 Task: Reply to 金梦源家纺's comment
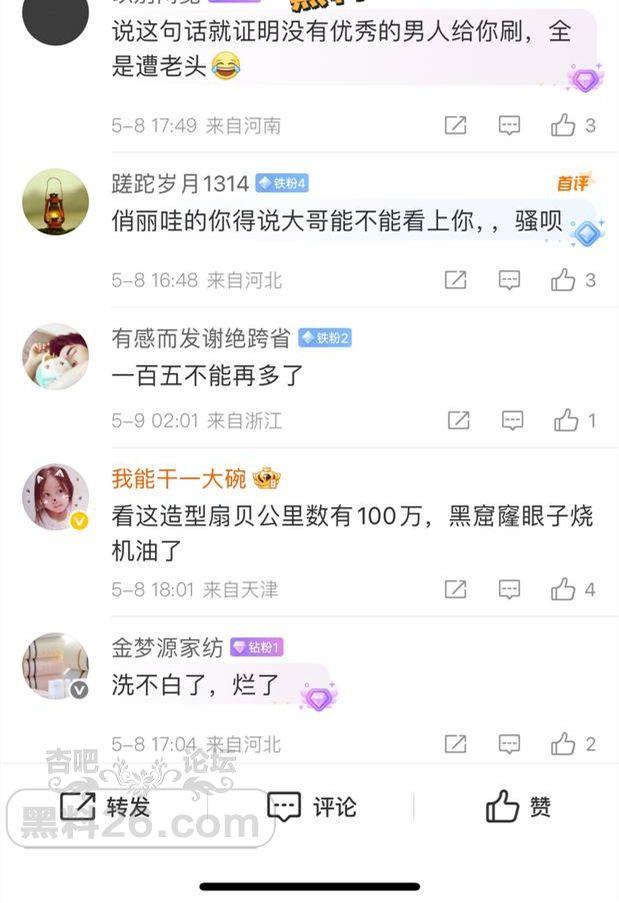pyautogui.click(x=510, y=744)
